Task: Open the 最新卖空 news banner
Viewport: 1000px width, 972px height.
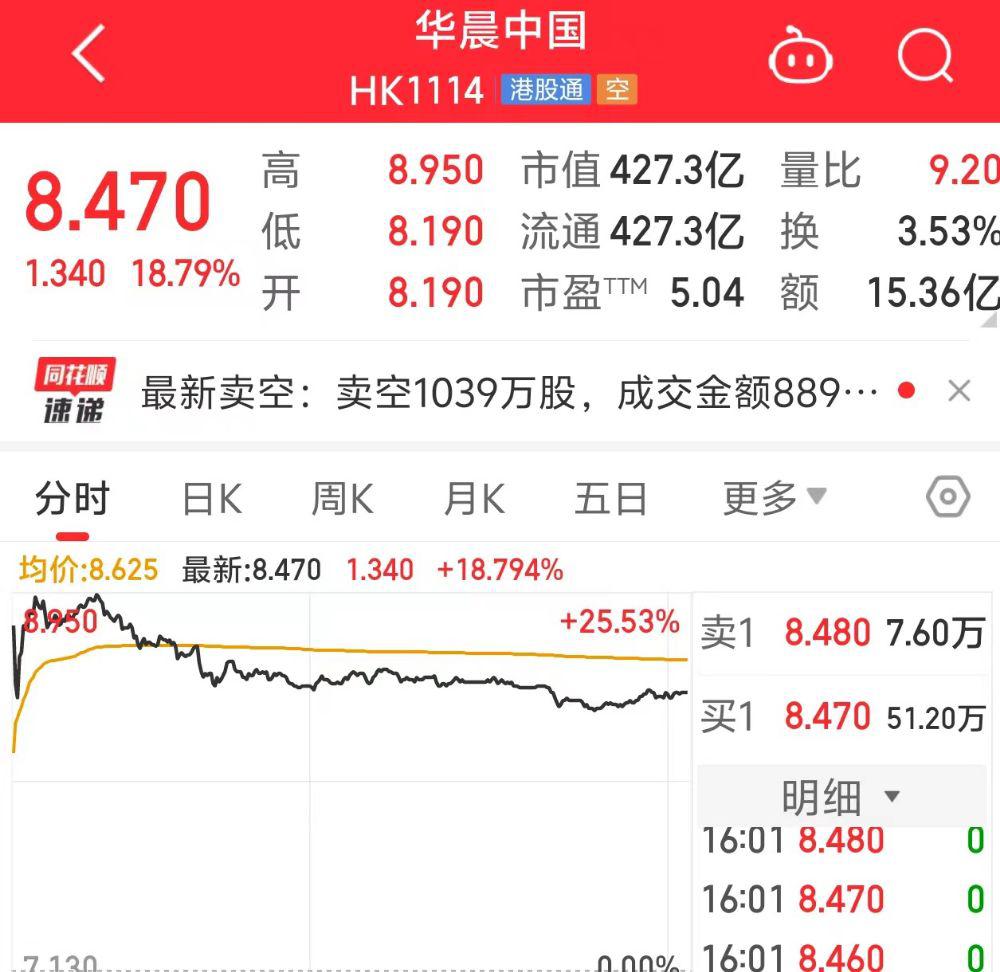Action: (508, 393)
